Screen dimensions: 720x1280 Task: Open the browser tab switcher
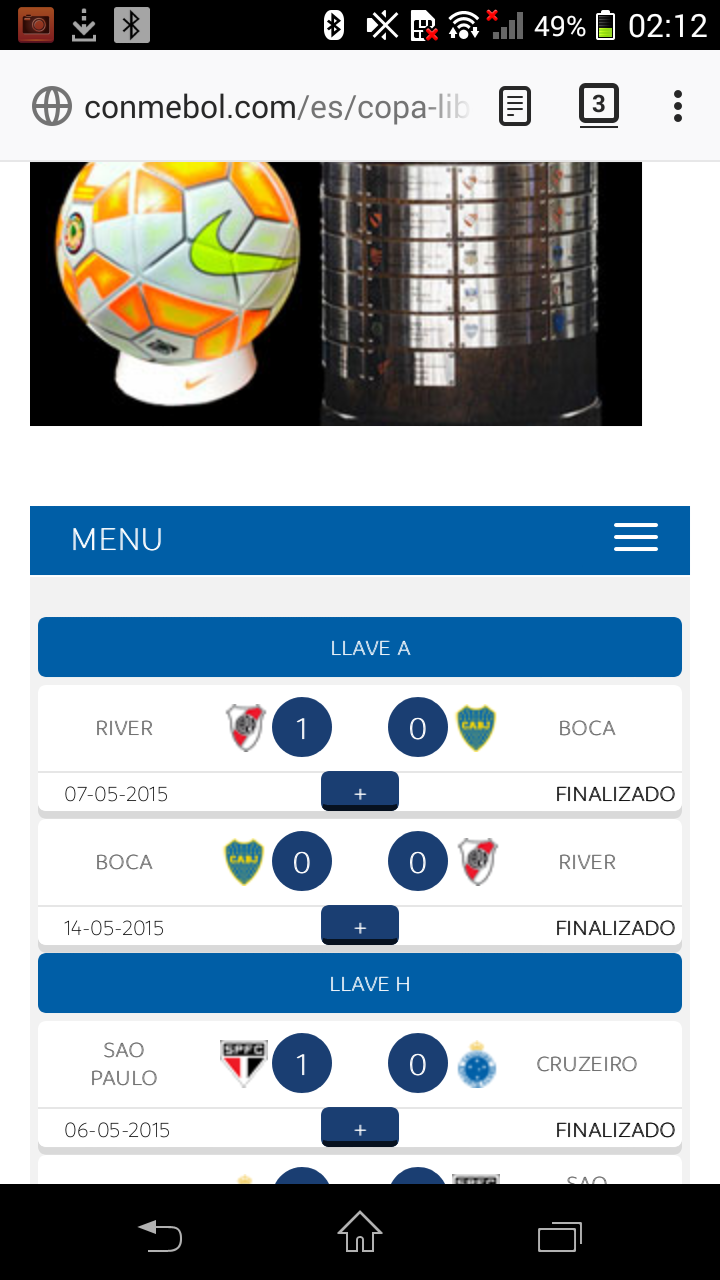tap(598, 105)
